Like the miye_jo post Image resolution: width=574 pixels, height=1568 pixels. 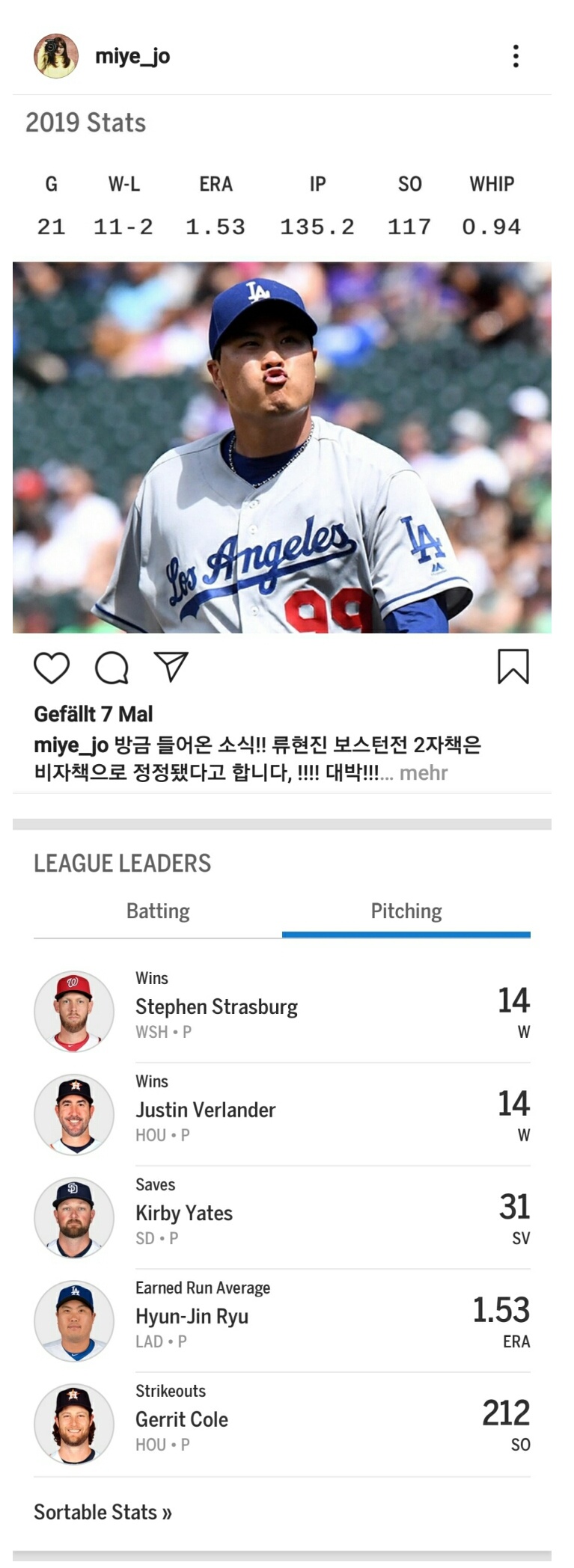52,668
